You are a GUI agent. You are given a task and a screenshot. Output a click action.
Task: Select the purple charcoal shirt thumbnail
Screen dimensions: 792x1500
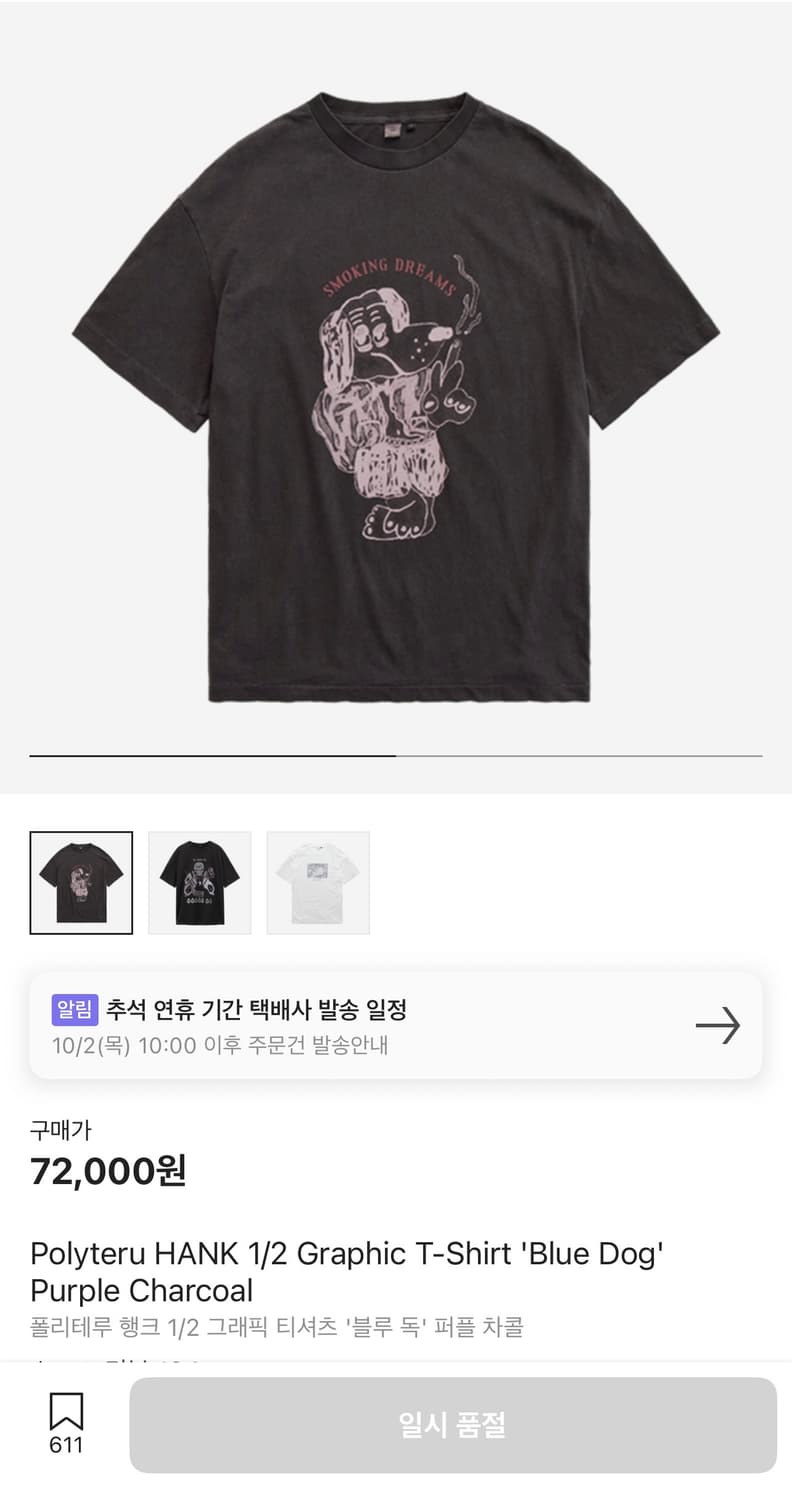tap(81, 883)
